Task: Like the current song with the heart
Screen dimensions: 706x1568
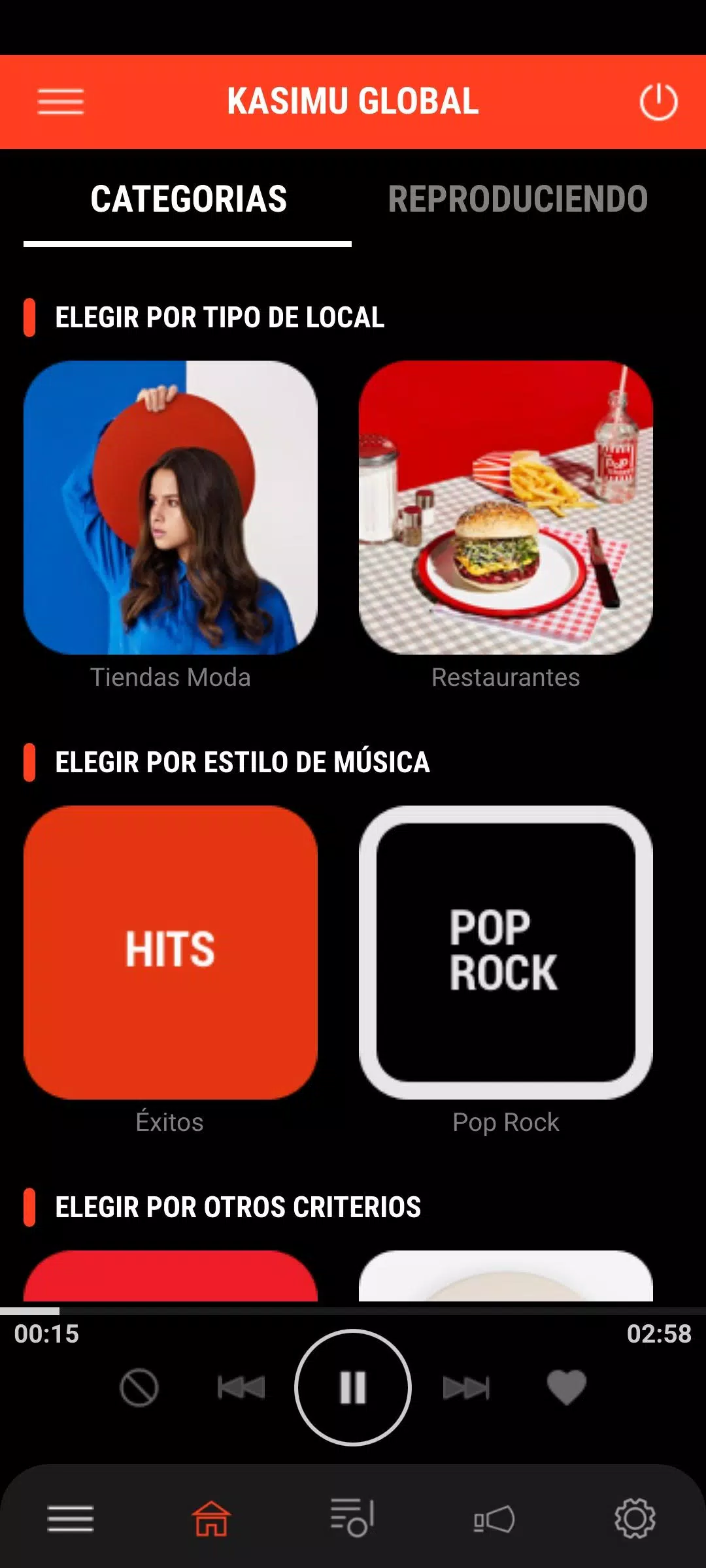Action: [566, 1388]
